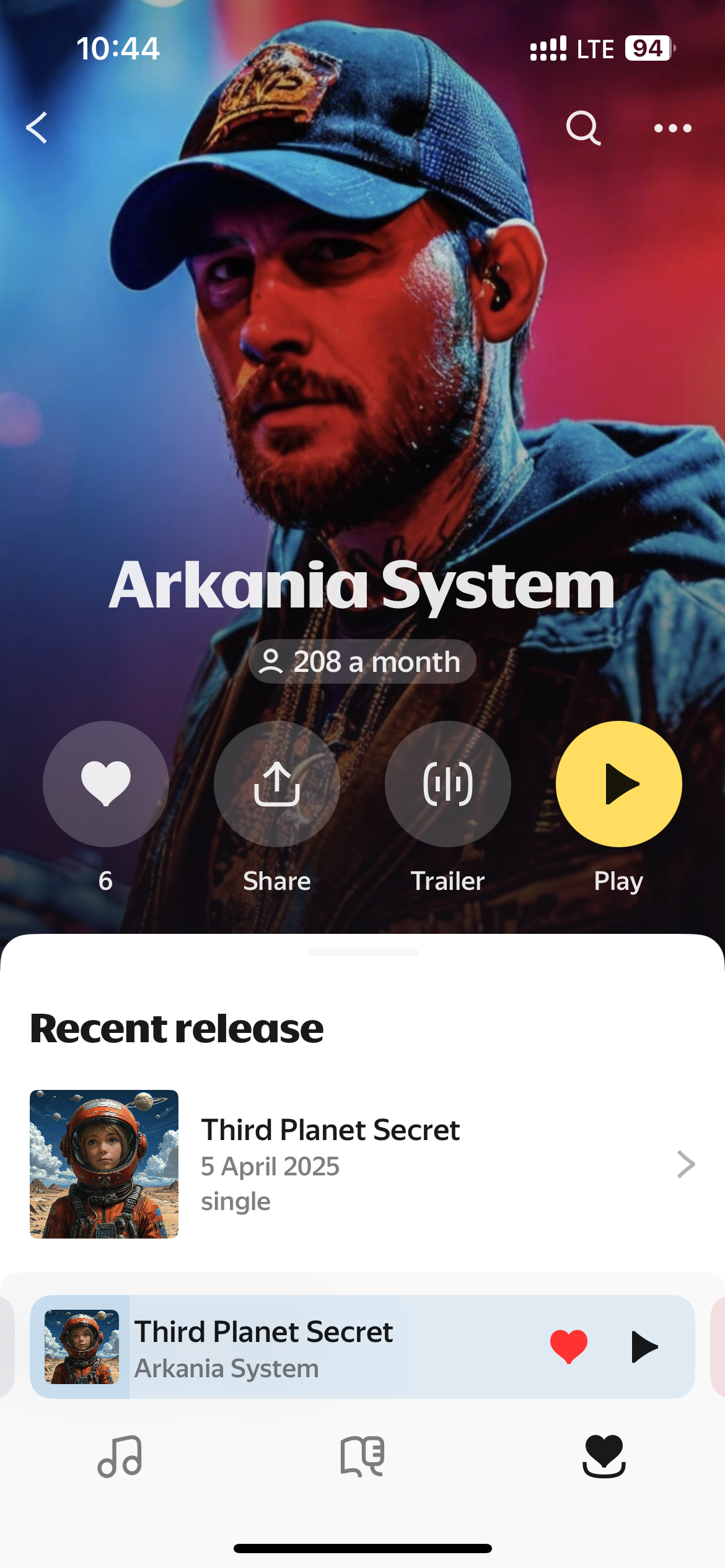Like the artist Arkania System
Viewport: 725px width, 1568px height.
click(x=106, y=784)
